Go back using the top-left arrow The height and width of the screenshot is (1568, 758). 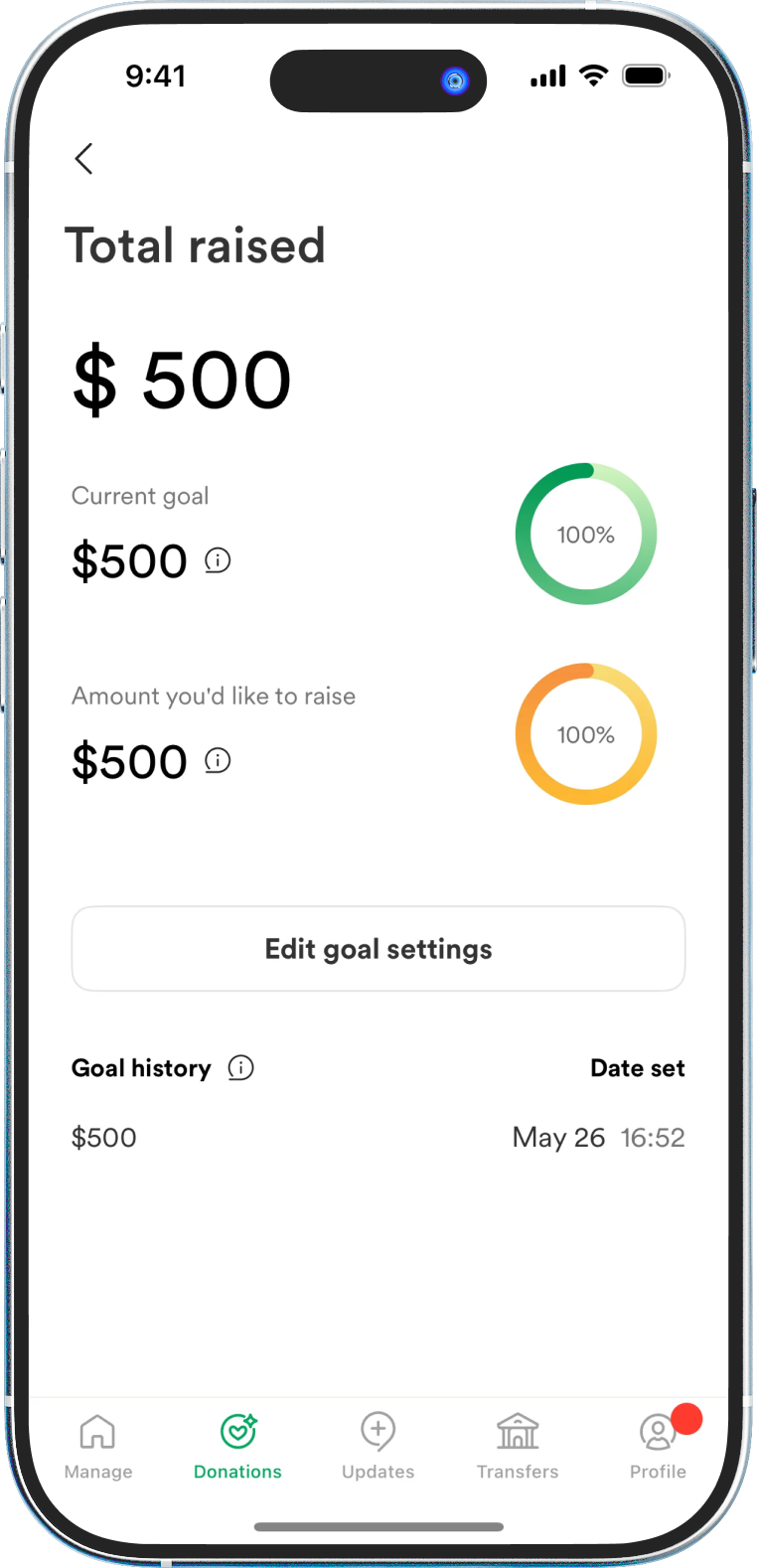click(84, 158)
